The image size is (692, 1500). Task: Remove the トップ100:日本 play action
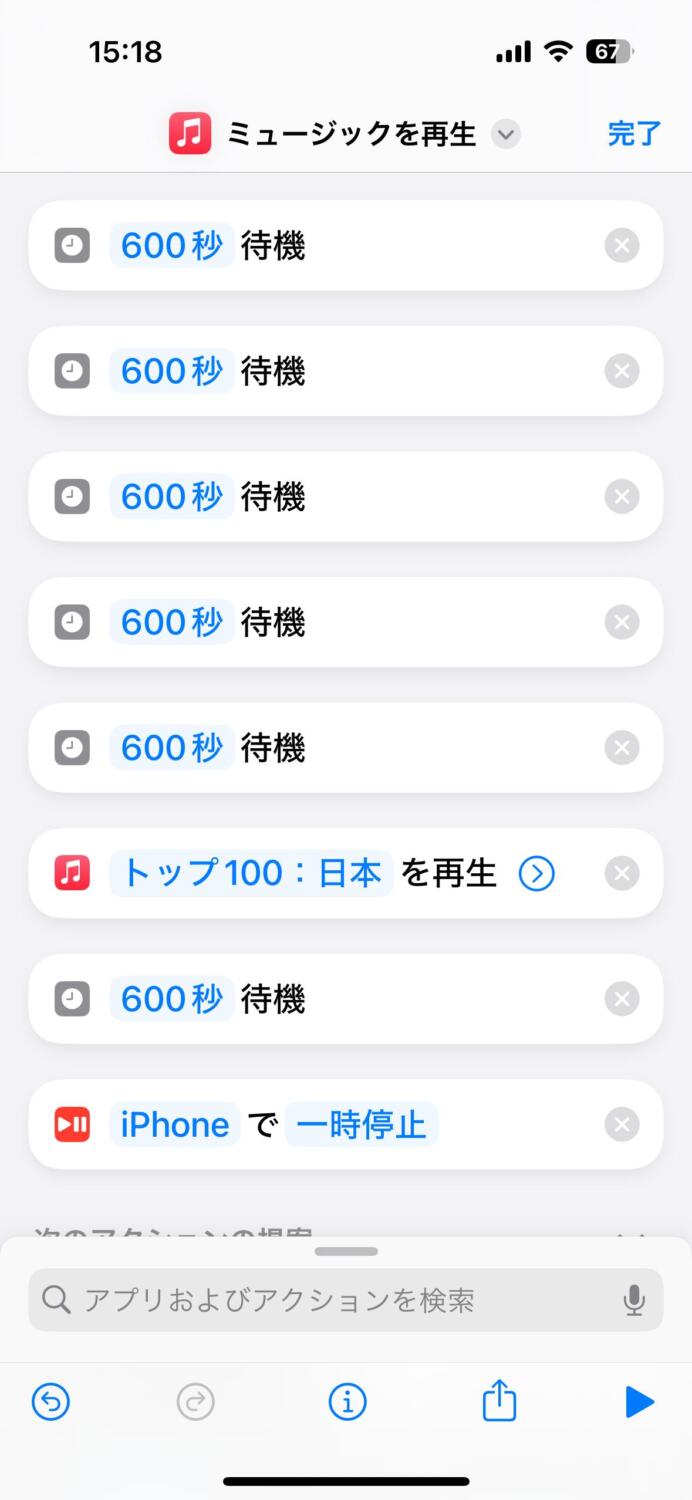(622, 874)
